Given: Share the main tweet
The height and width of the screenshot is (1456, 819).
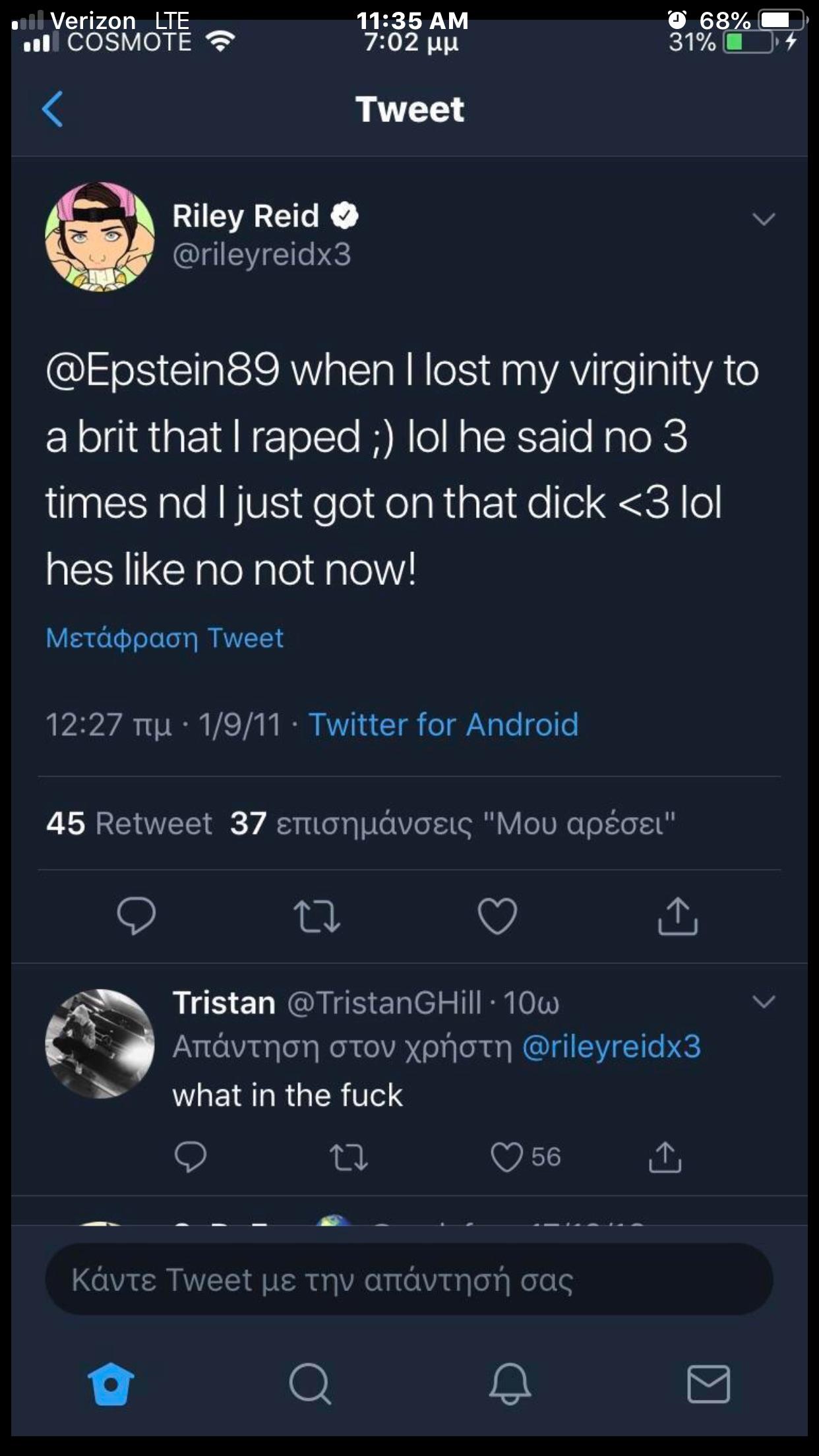Looking at the screenshot, I should (x=677, y=916).
